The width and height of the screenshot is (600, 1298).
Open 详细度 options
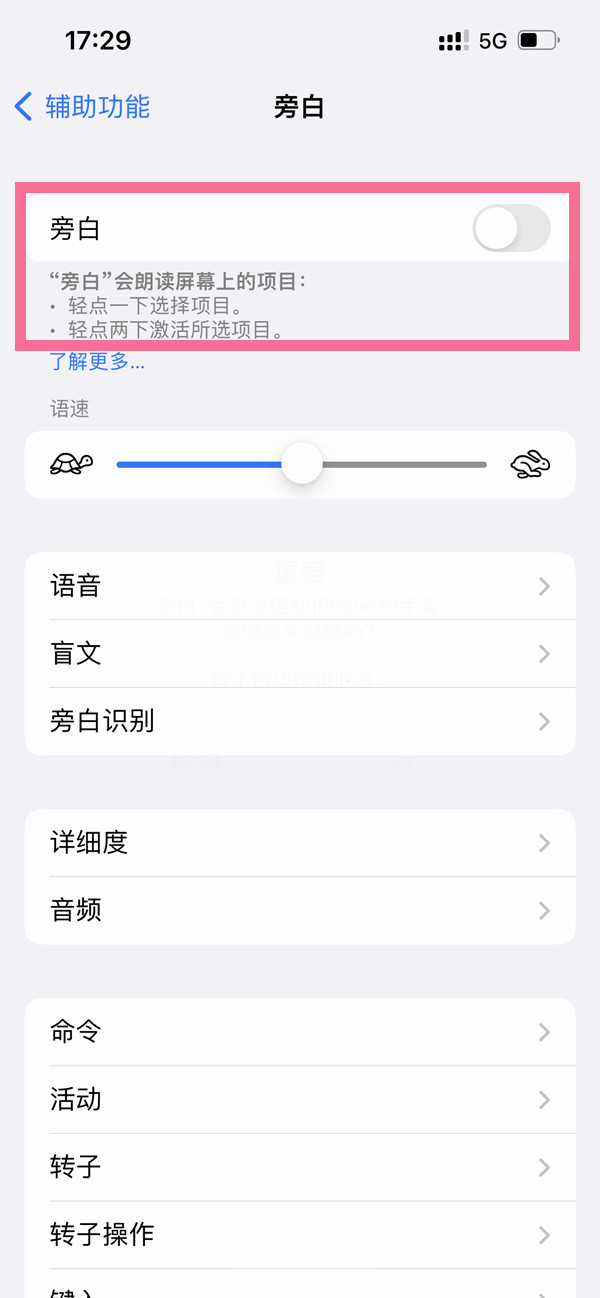coord(300,843)
